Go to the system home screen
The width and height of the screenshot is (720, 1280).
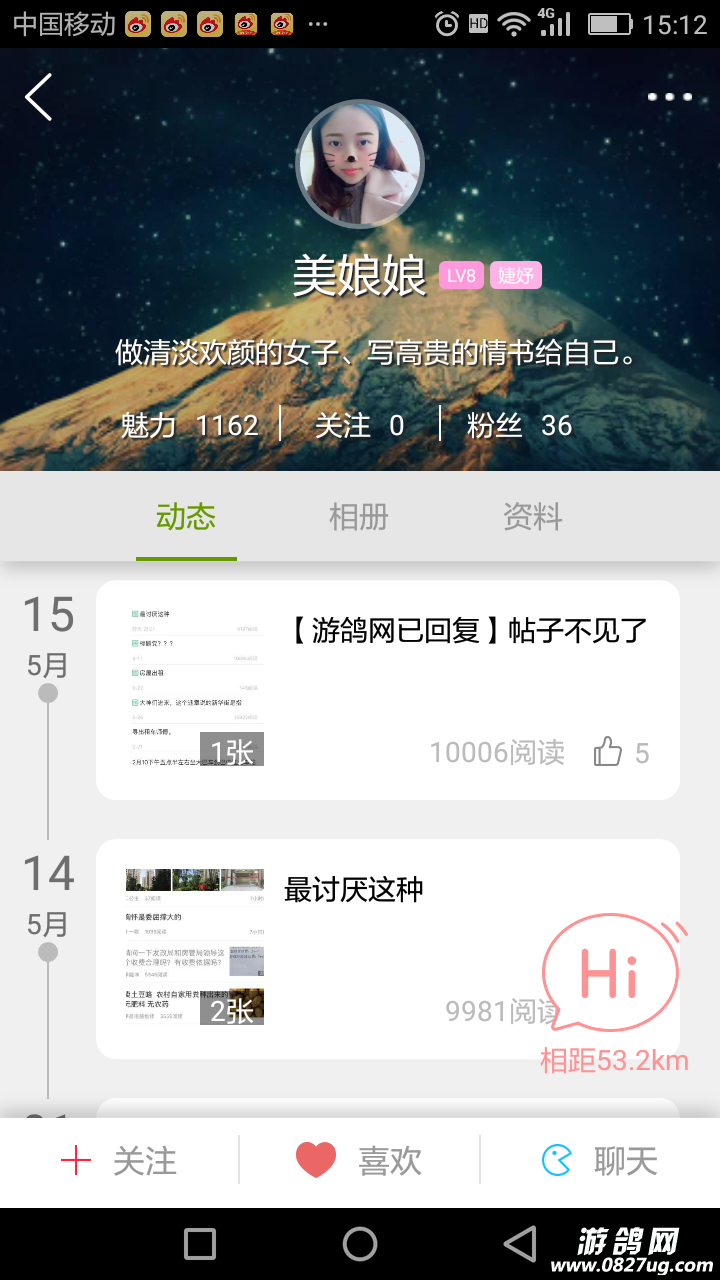(x=360, y=1244)
